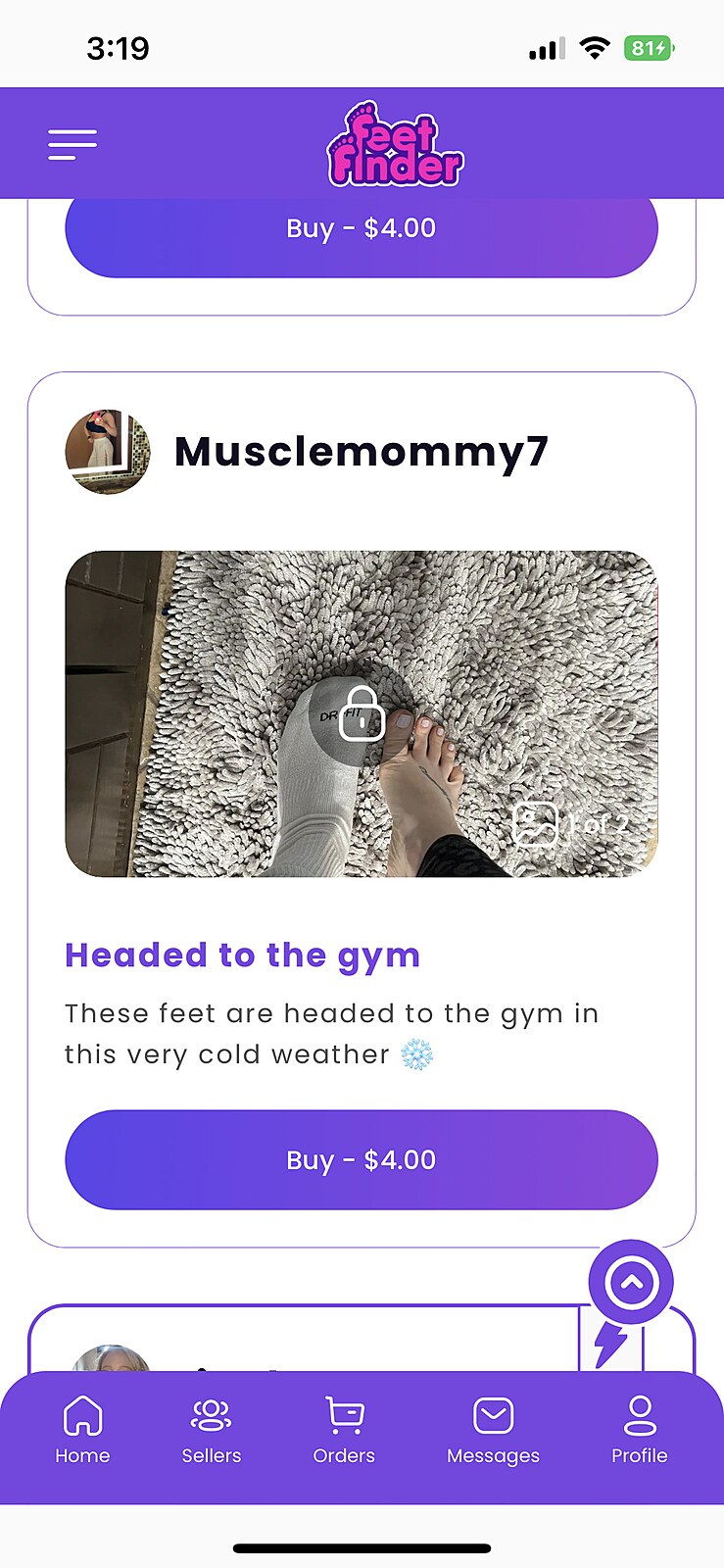The image size is (724, 1568).
Task: View Musclemommy7's seller name link
Action: click(361, 452)
